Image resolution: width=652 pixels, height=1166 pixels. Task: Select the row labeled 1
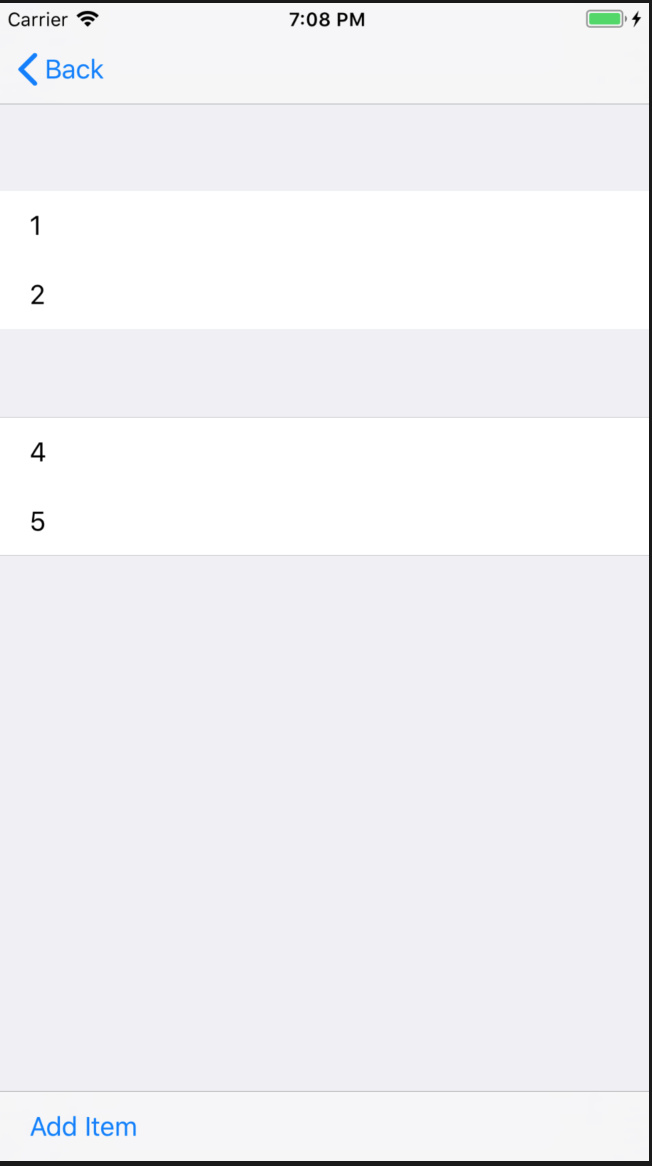pos(324,226)
